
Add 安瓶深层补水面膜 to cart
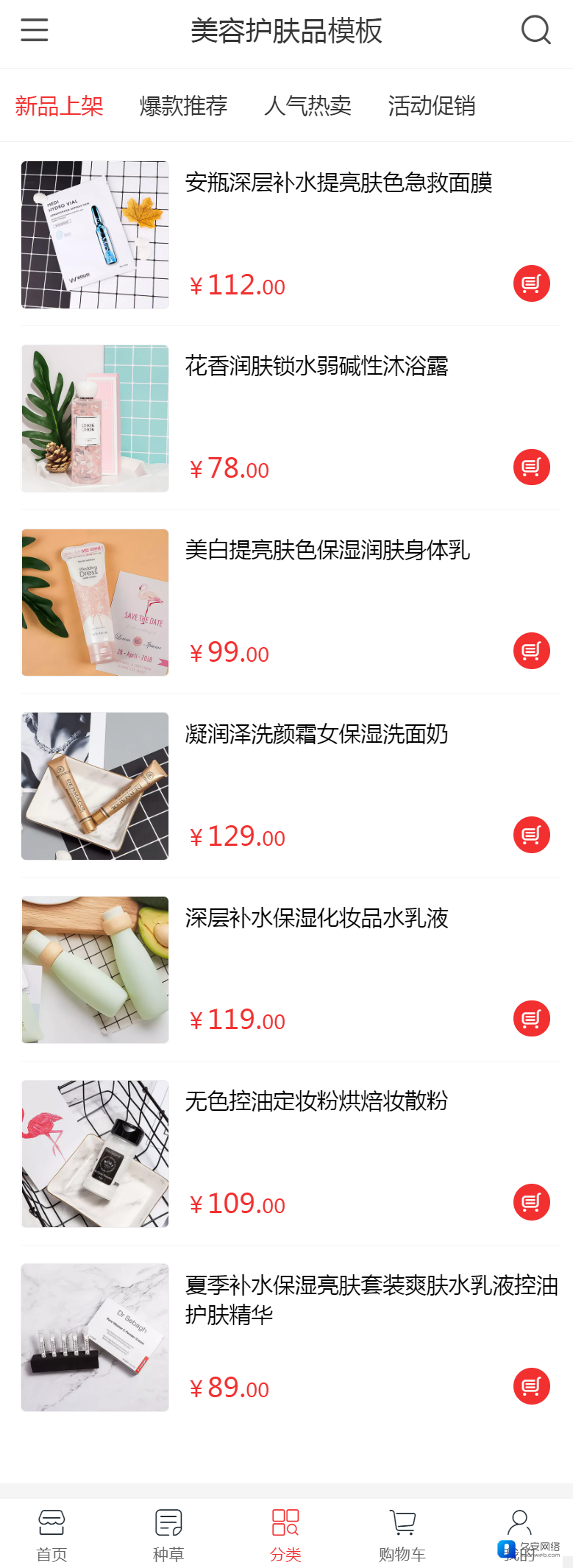click(x=531, y=283)
